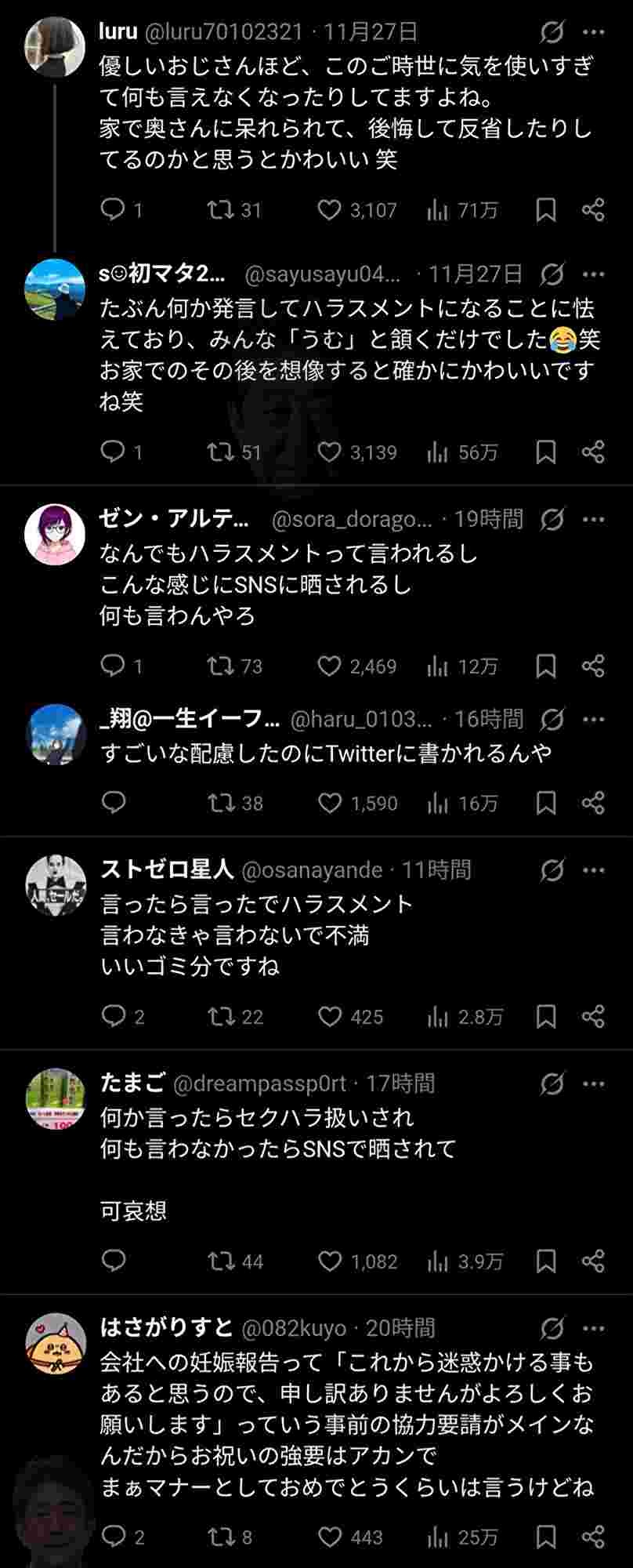
Task: Reply to s☺初マタ's post
Action: [x=114, y=452]
